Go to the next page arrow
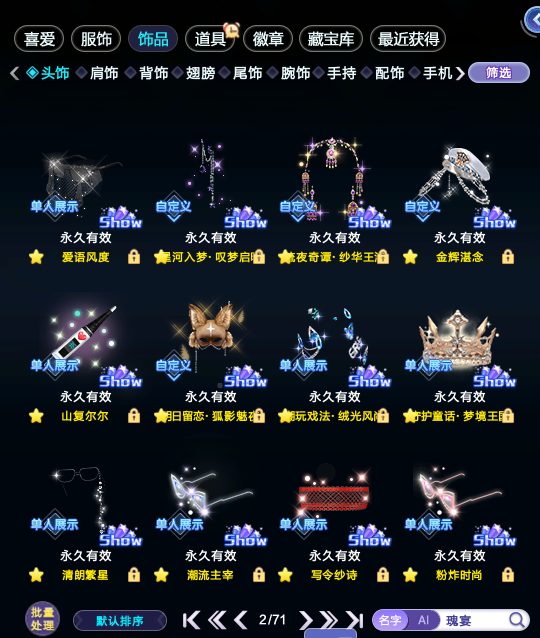The height and width of the screenshot is (638, 540). 305,620
